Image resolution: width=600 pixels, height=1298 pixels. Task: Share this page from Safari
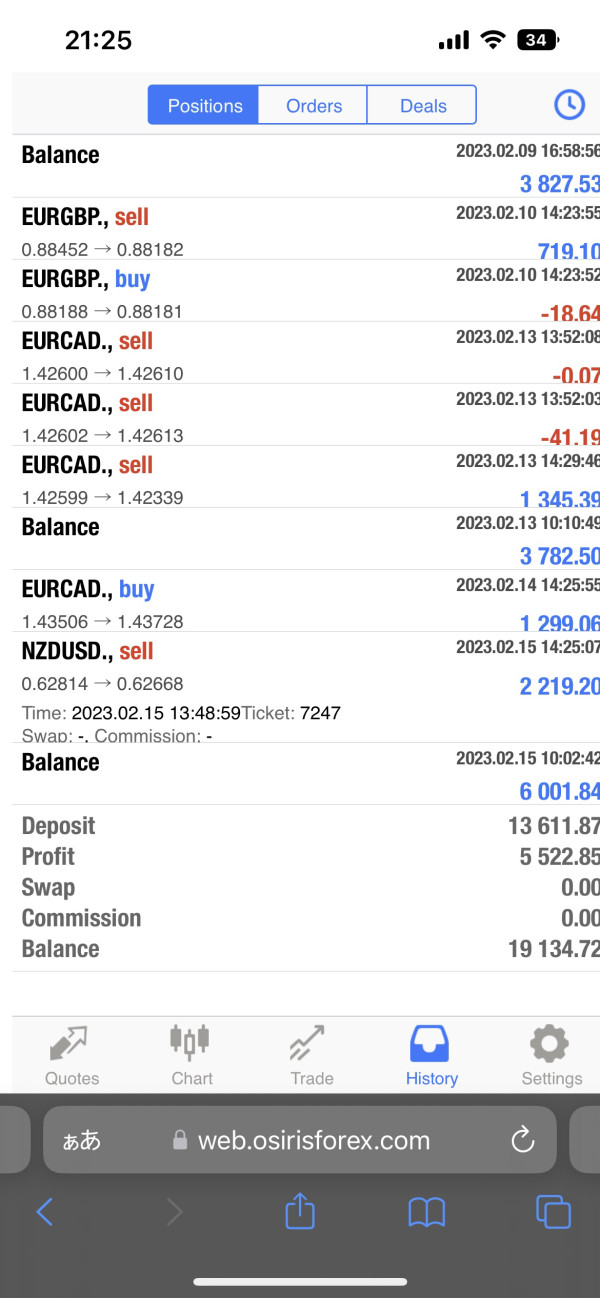[x=300, y=1213]
